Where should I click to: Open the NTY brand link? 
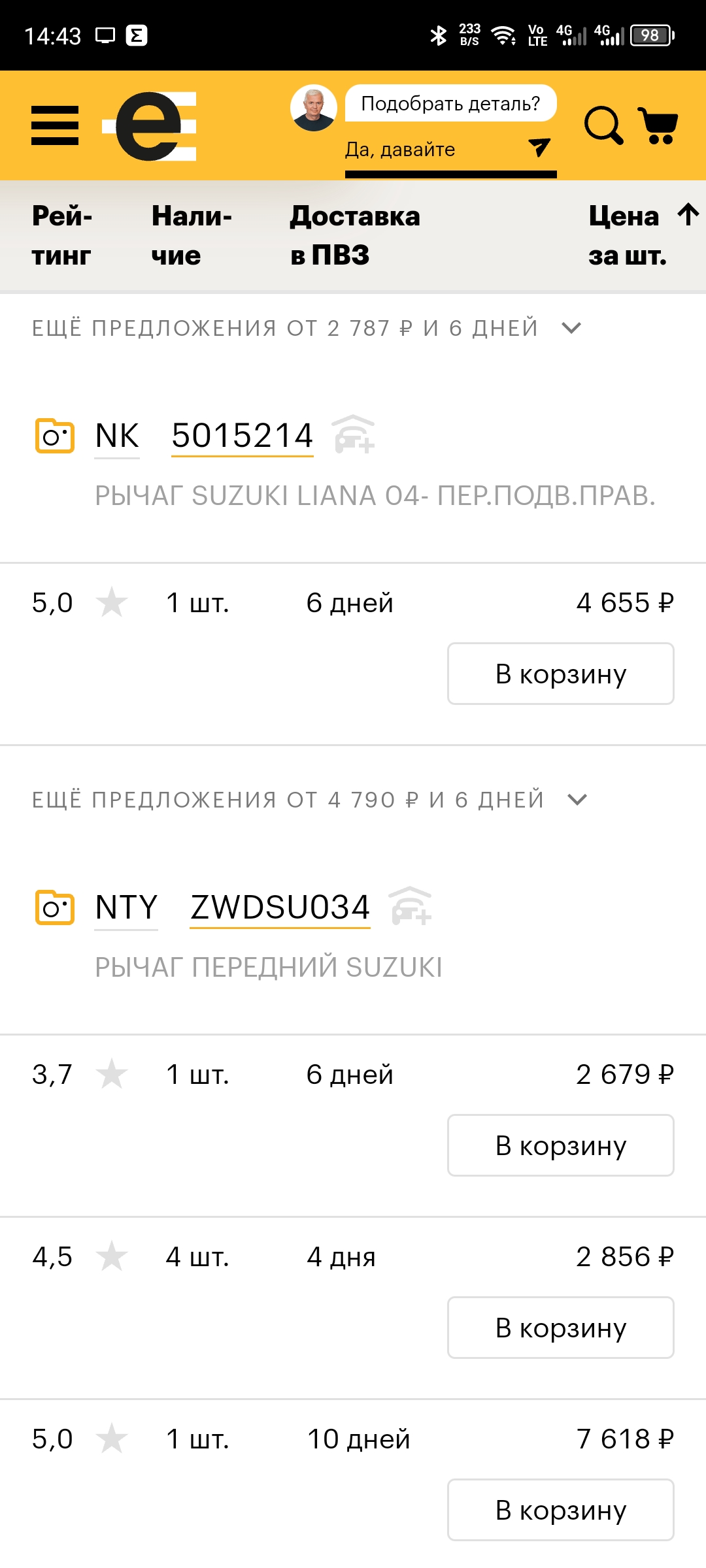(x=126, y=907)
